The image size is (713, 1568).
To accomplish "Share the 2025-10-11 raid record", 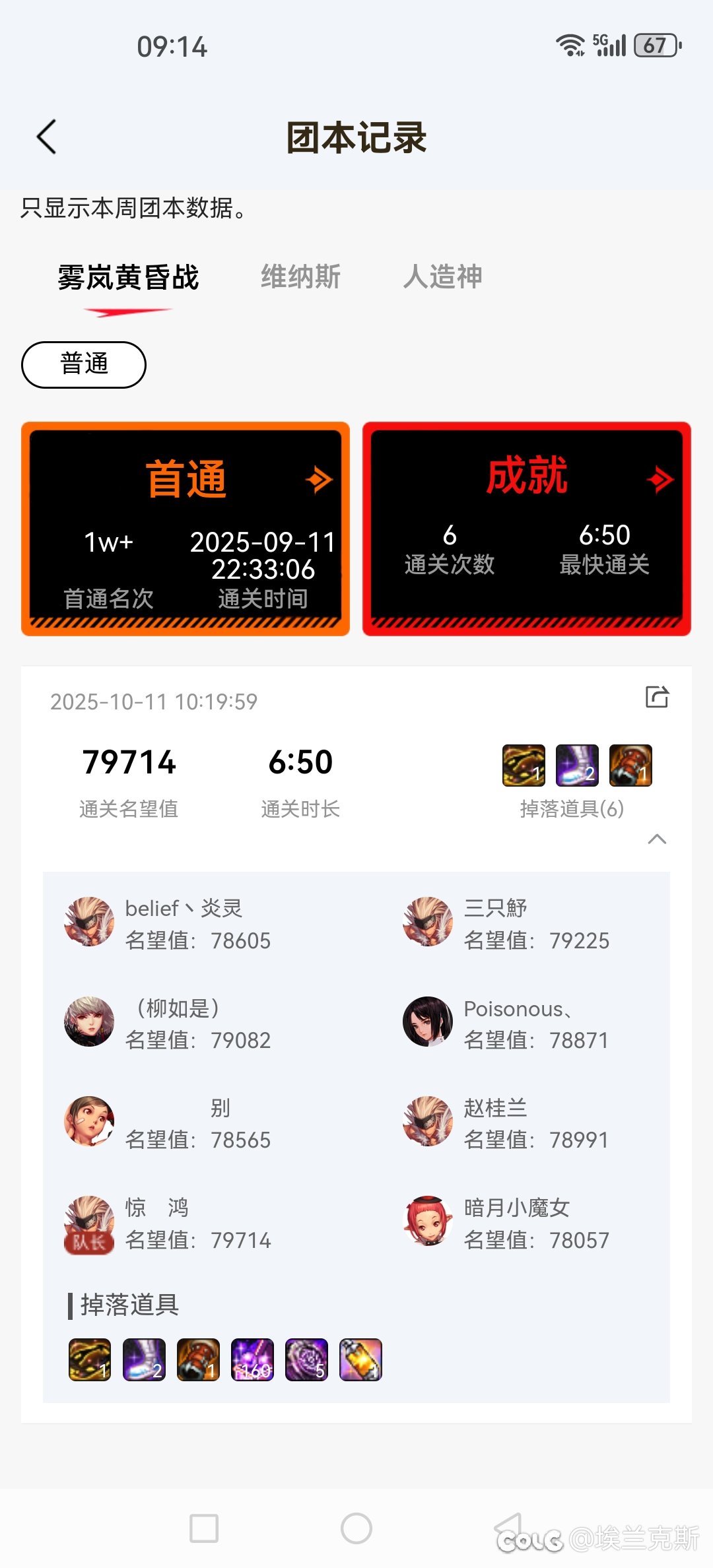I will click(x=657, y=697).
